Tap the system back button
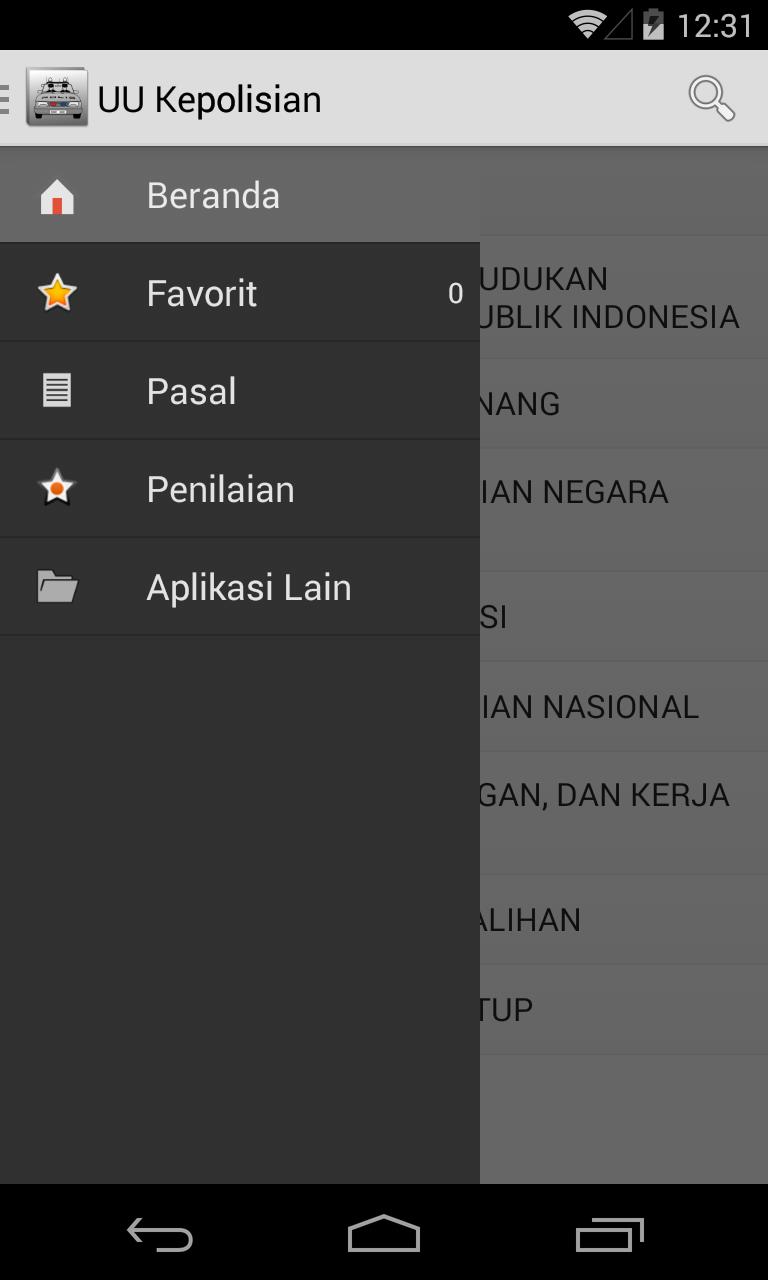Viewport: 768px width, 1280px height. pos(160,1235)
